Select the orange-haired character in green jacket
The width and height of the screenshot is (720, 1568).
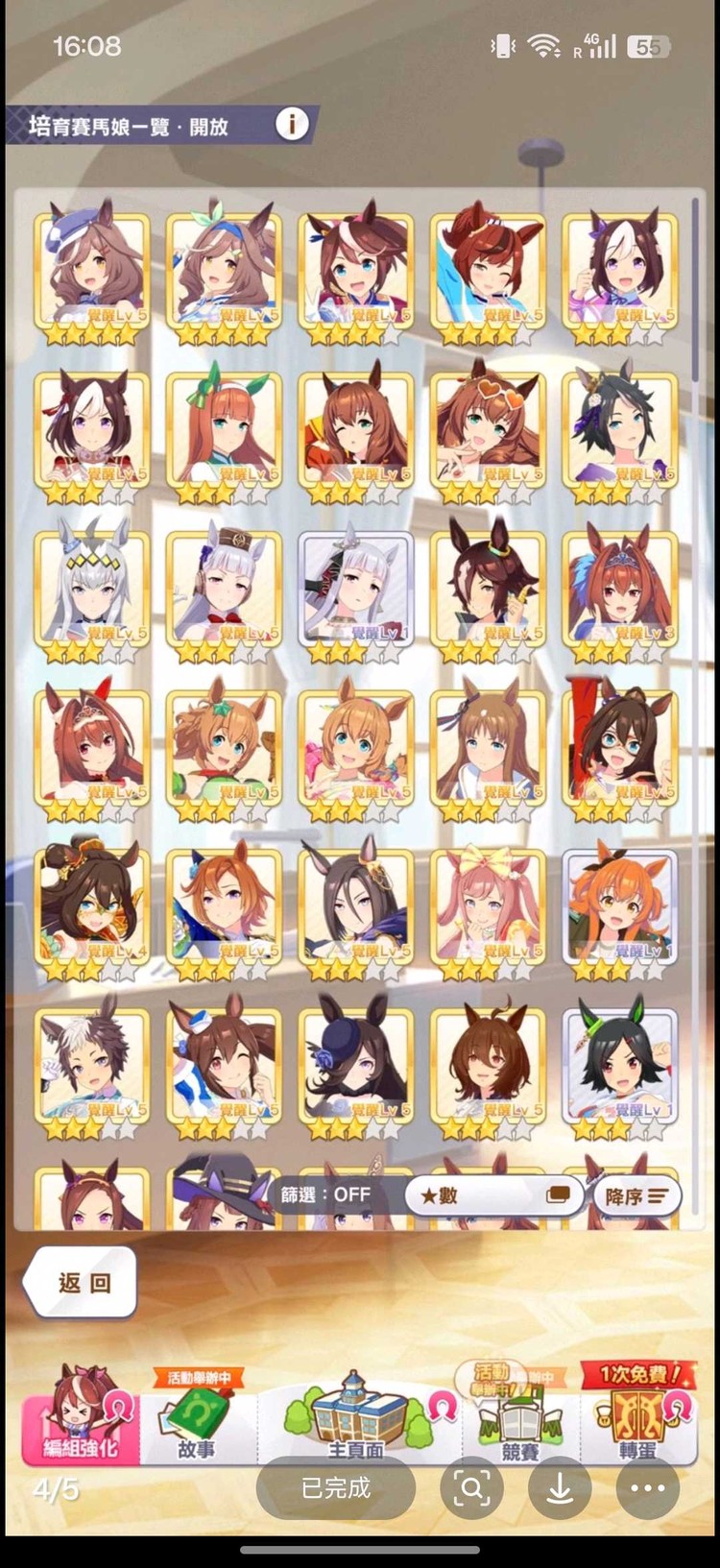pos(619,906)
